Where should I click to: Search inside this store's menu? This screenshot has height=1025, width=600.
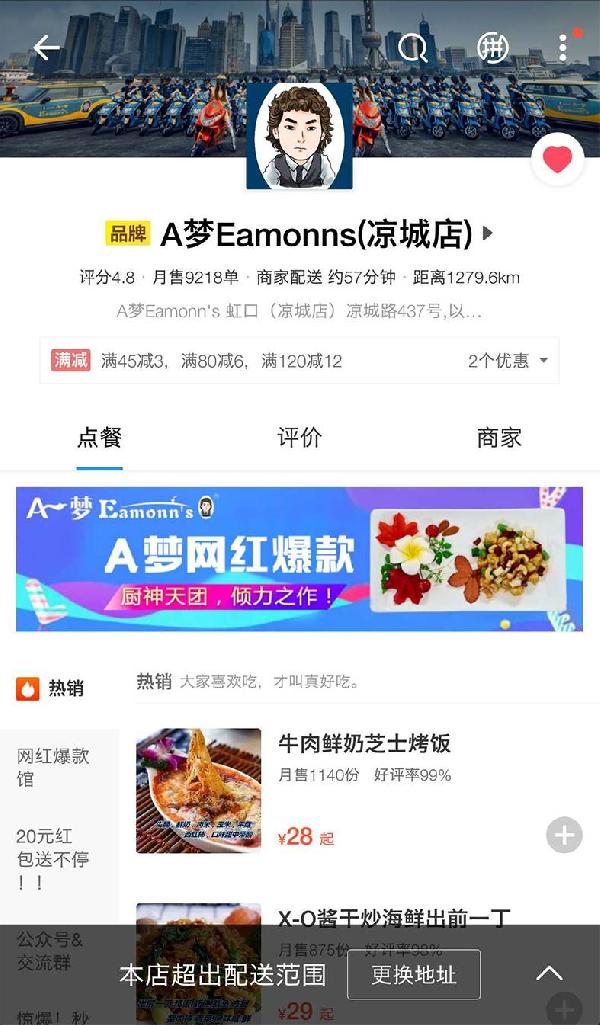click(x=413, y=47)
